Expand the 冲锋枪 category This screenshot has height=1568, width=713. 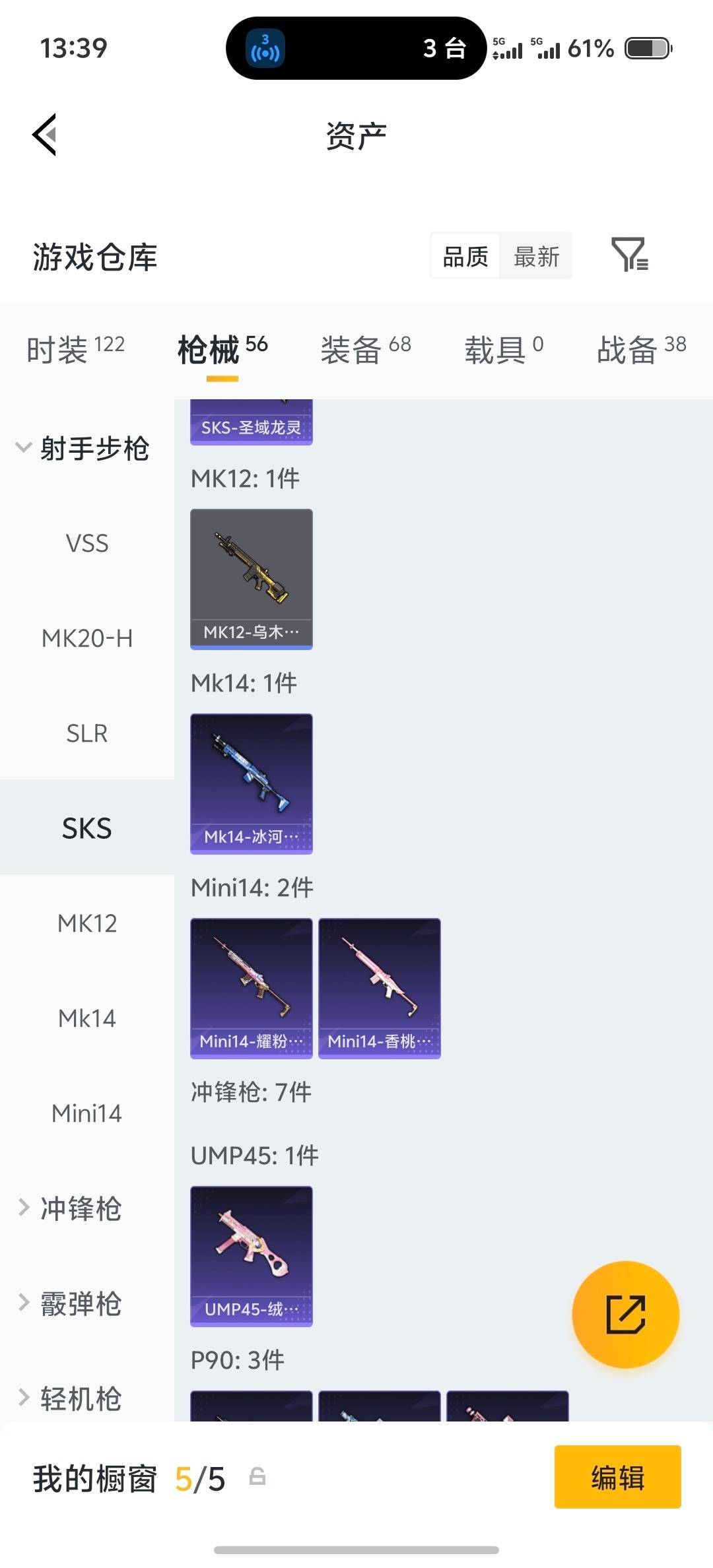pyautogui.click(x=81, y=1210)
